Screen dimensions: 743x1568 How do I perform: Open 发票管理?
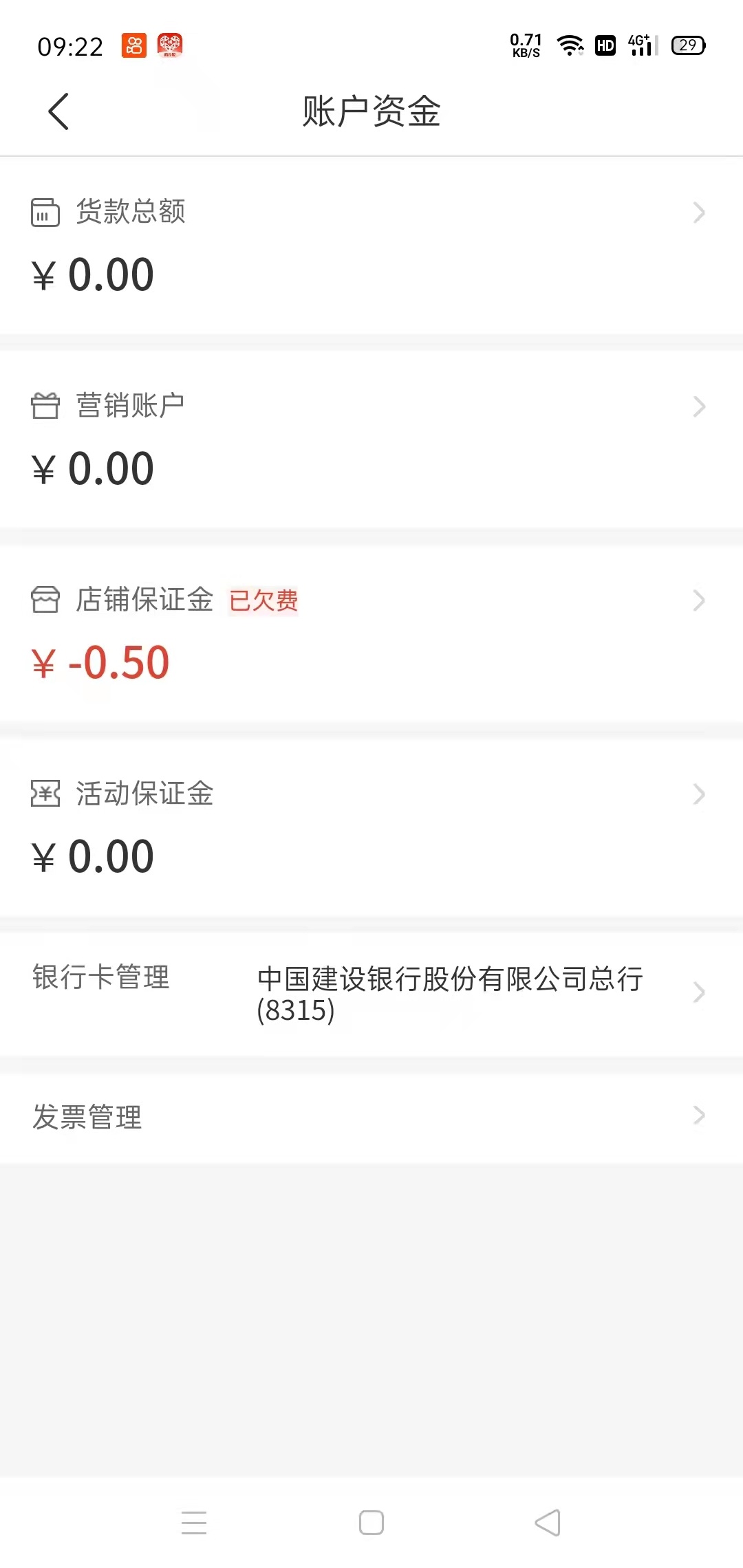coord(371,1118)
